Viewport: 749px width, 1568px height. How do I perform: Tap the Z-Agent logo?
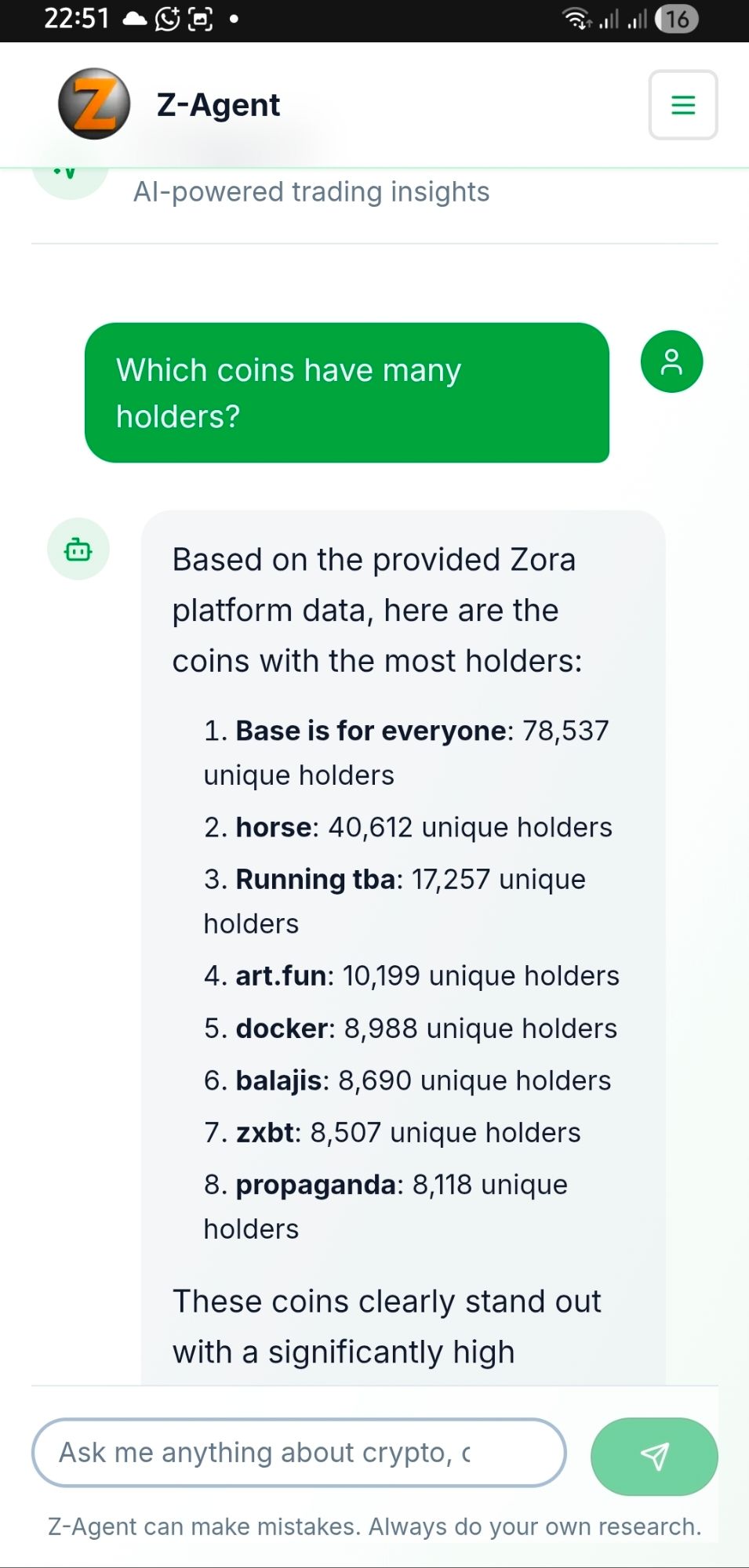point(94,104)
